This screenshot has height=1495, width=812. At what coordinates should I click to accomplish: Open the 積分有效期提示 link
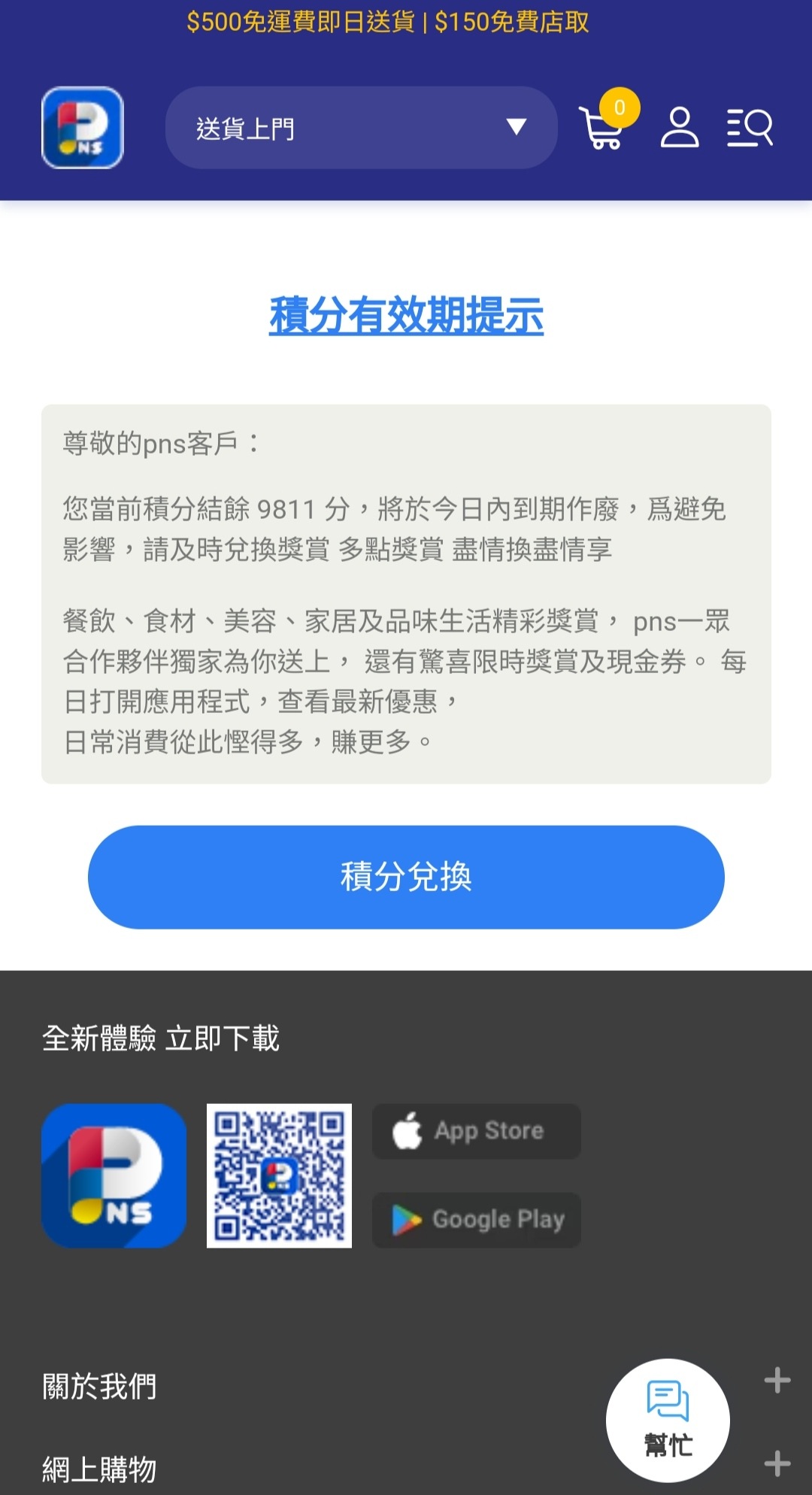tap(406, 315)
